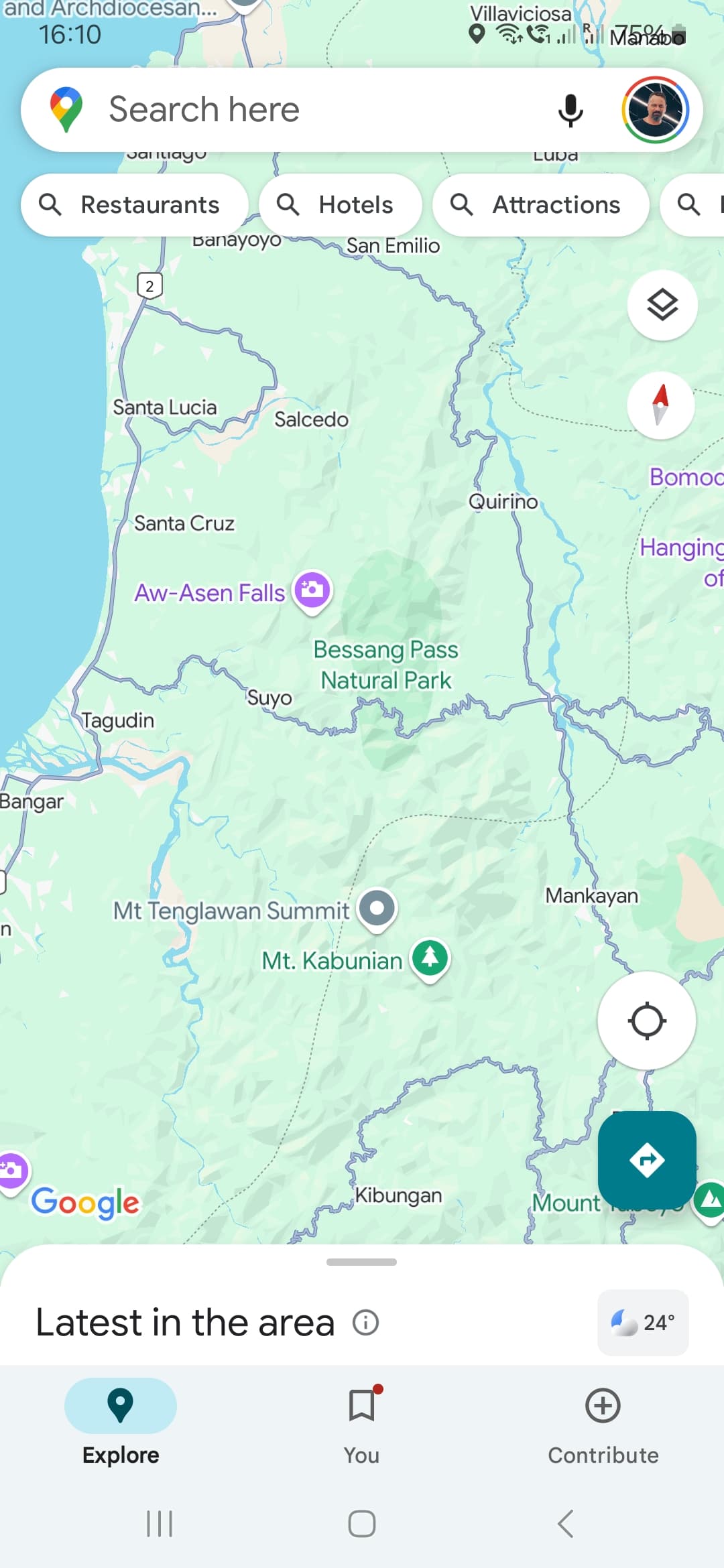Screen dimensions: 724x1568
Task: Select the Restaurants chip
Action: (134, 205)
